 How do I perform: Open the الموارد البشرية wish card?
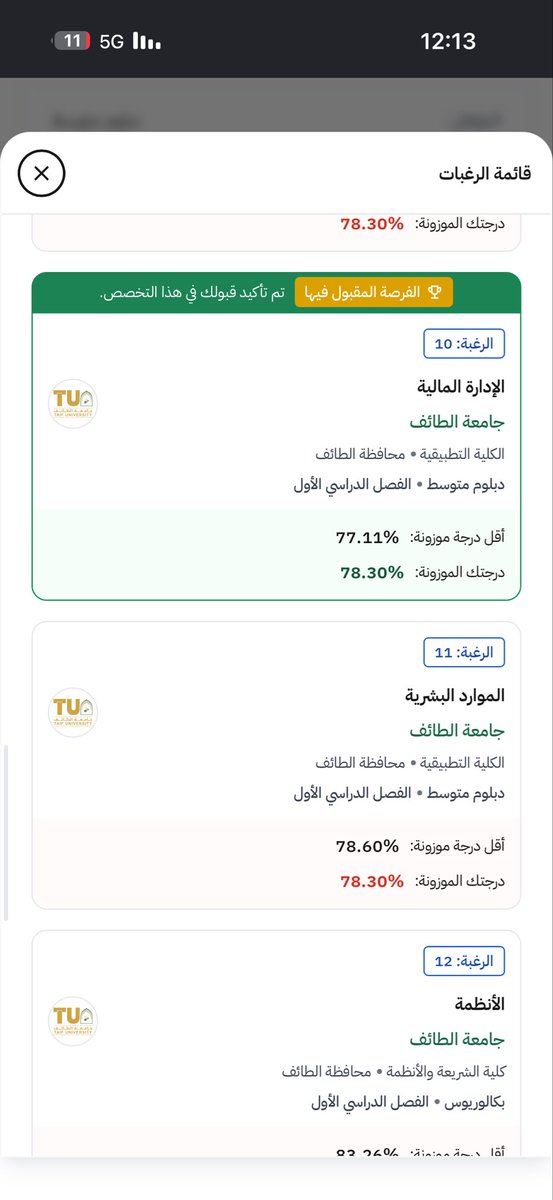tap(276, 765)
